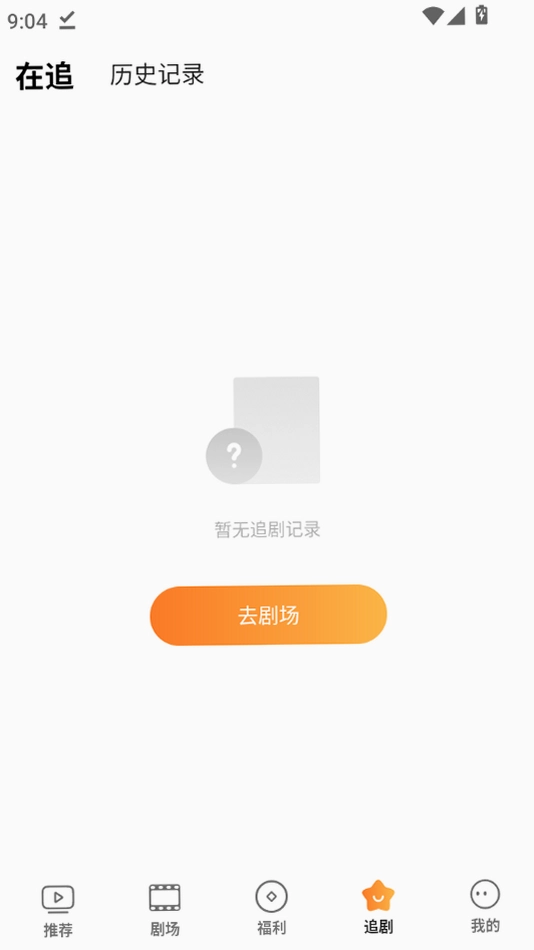Open the 推荐 tab in bottom navigation

click(58, 909)
